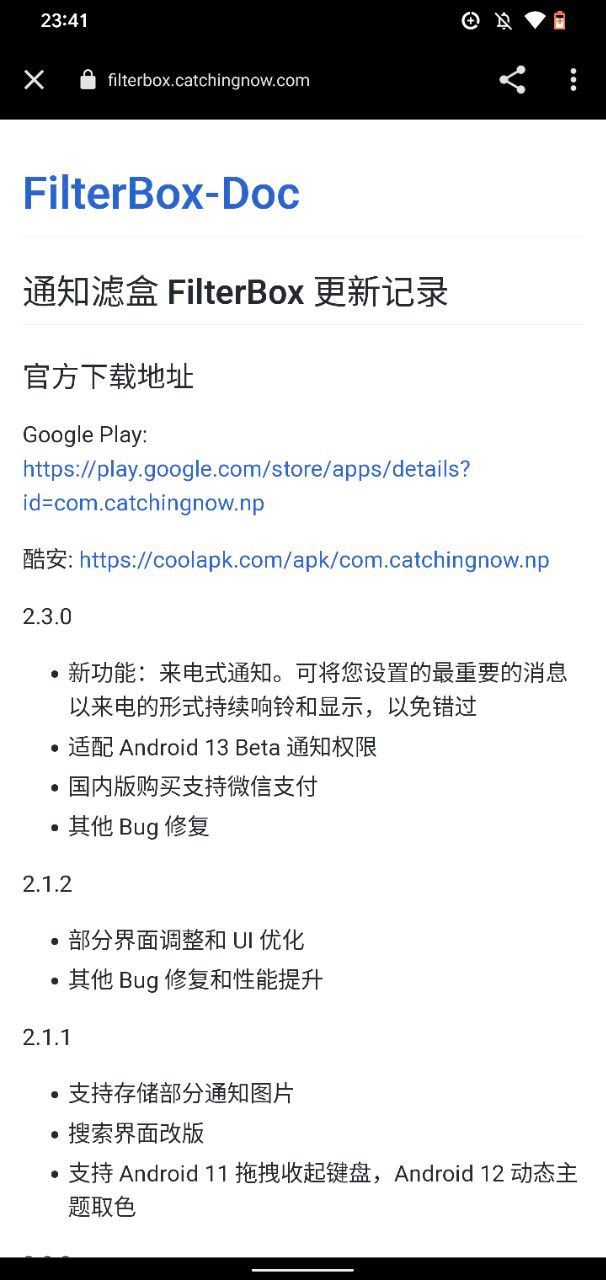The image size is (606, 1280).
Task: Share this page
Action: point(512,80)
